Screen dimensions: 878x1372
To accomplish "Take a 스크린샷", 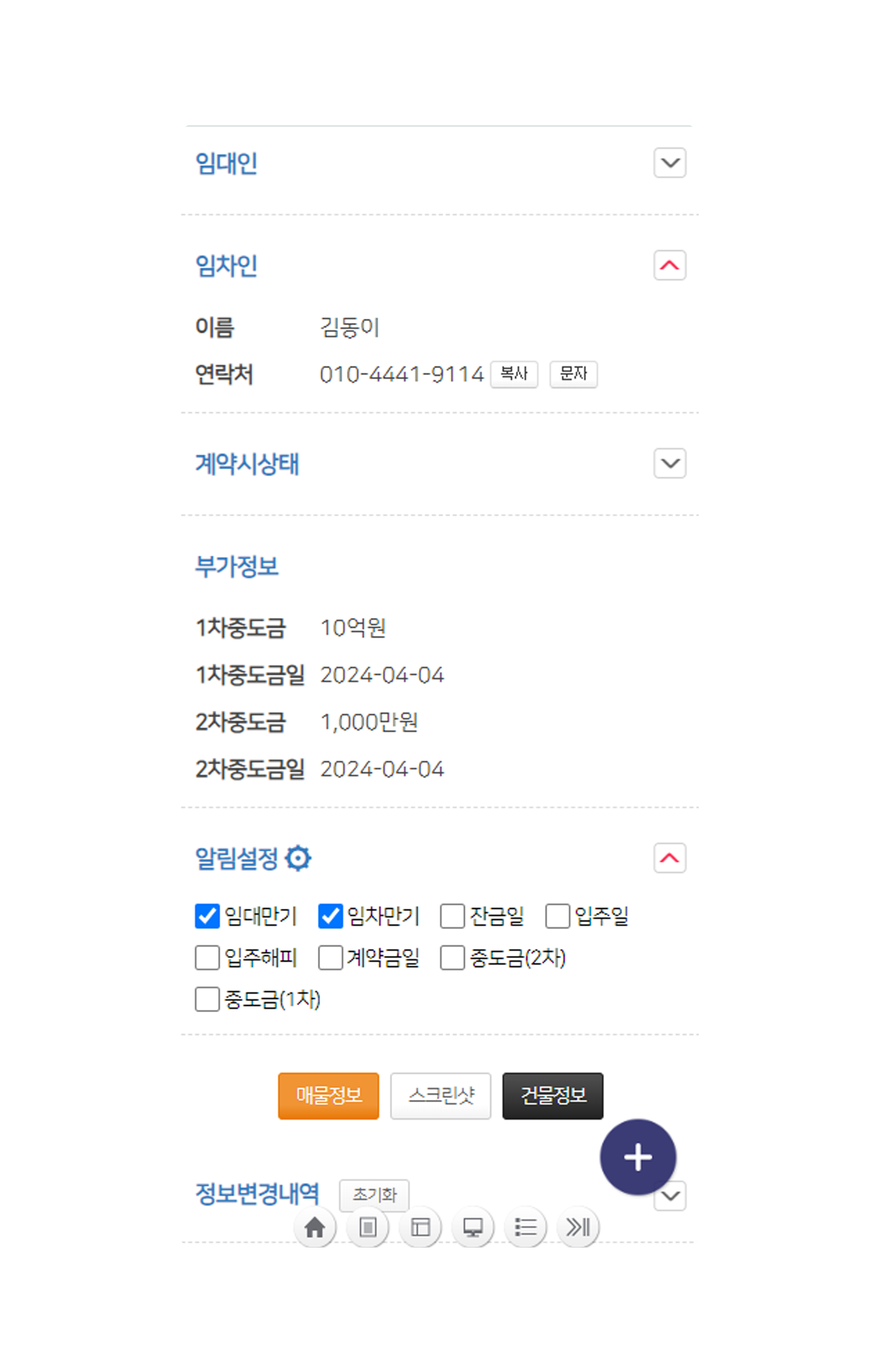I will 440,1096.
